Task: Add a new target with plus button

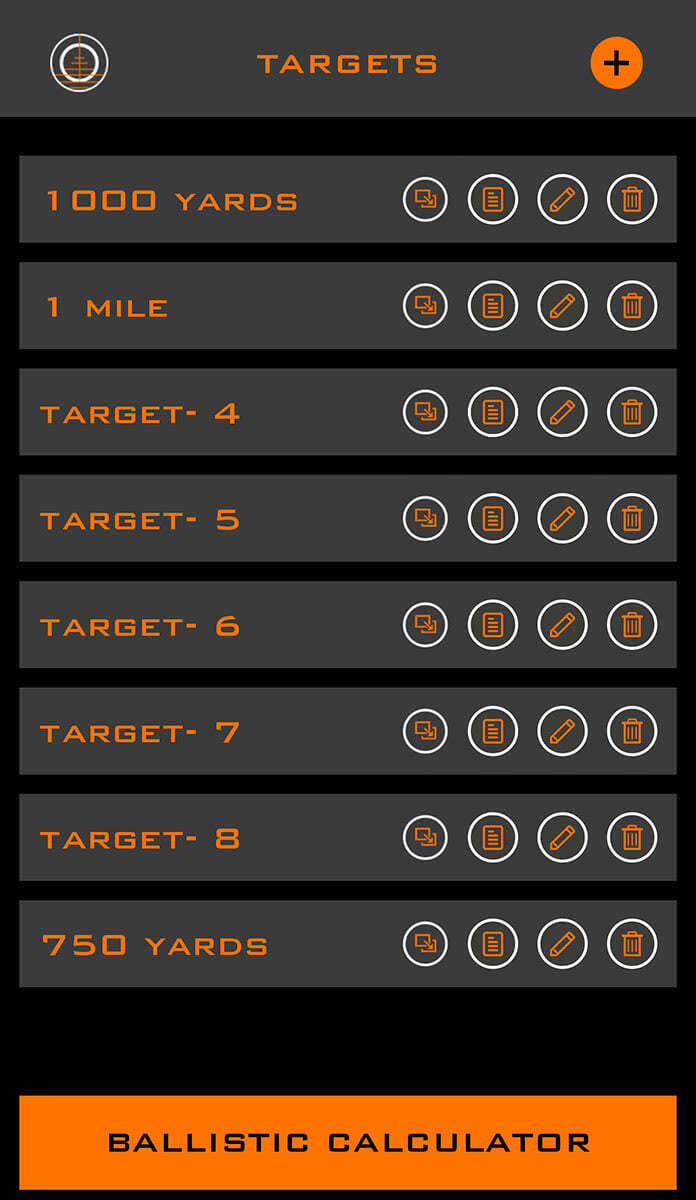Action: pos(616,63)
